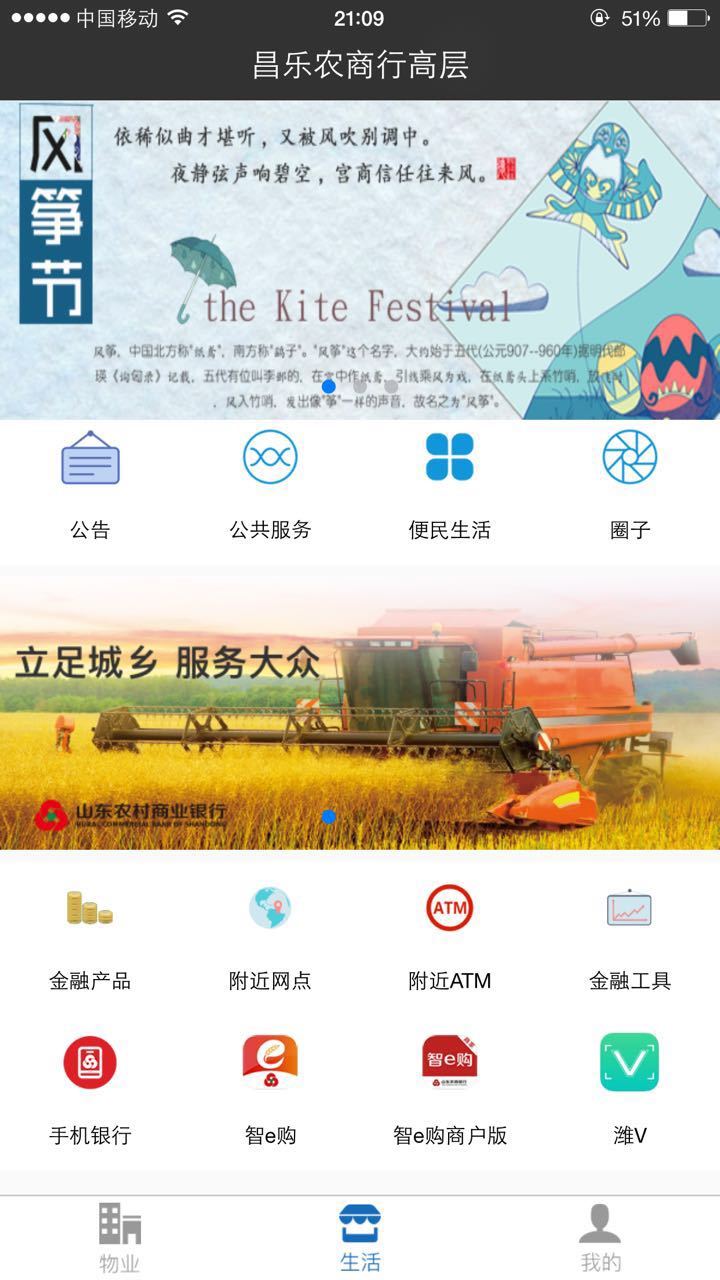Select the 生活 life tab

point(360,1238)
